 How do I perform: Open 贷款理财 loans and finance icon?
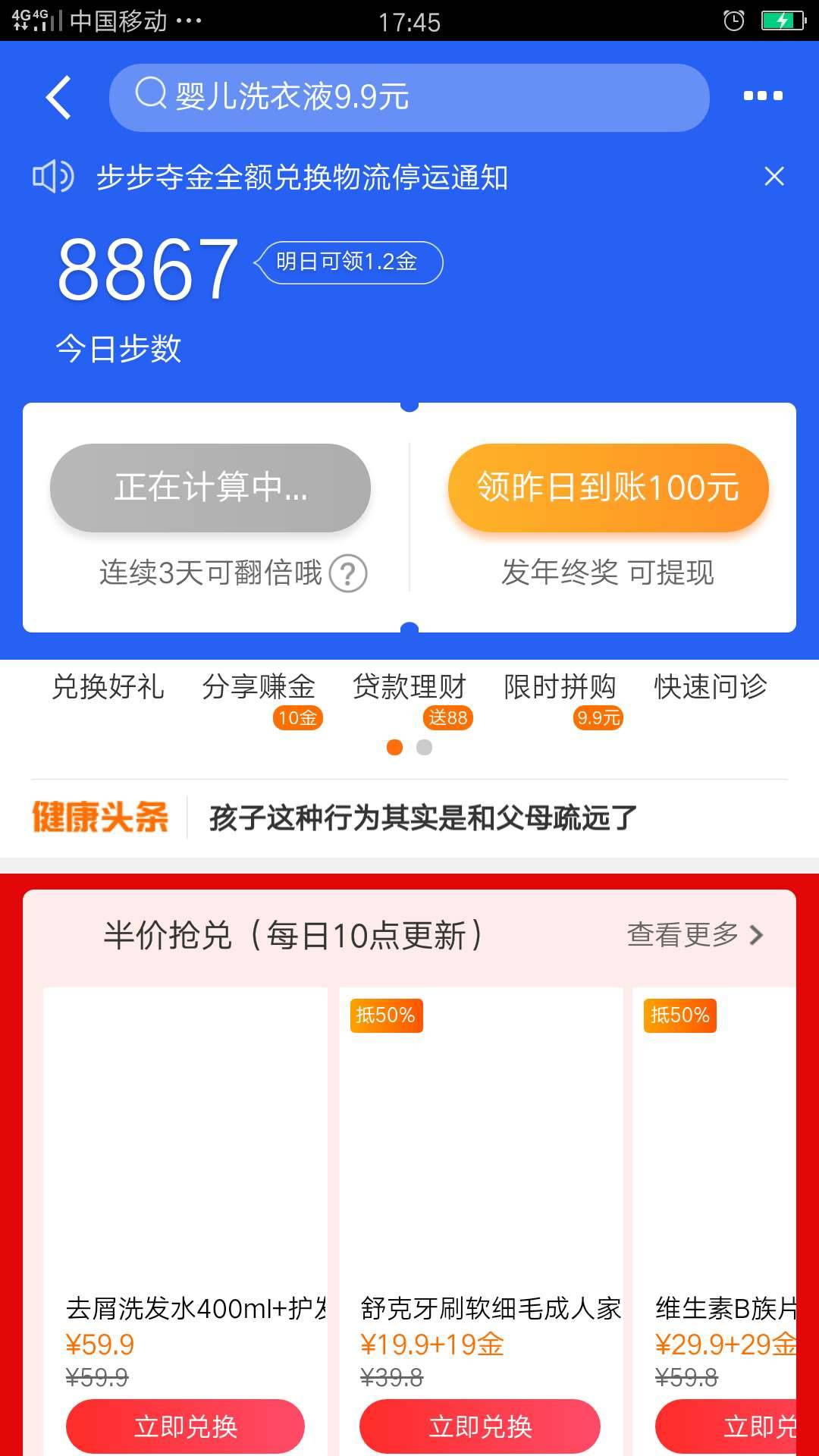click(x=409, y=686)
